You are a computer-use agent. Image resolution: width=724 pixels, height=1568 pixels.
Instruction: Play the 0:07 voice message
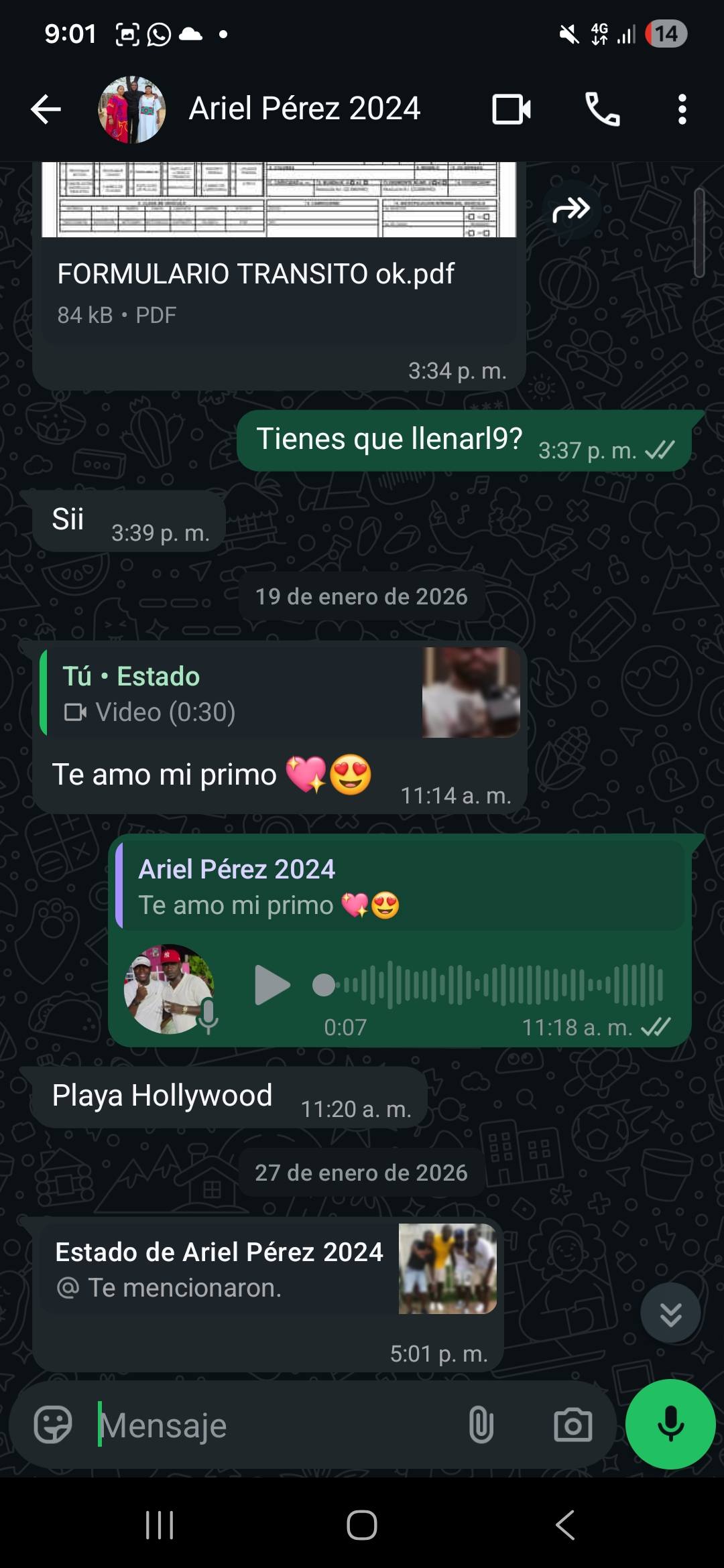coord(272,985)
